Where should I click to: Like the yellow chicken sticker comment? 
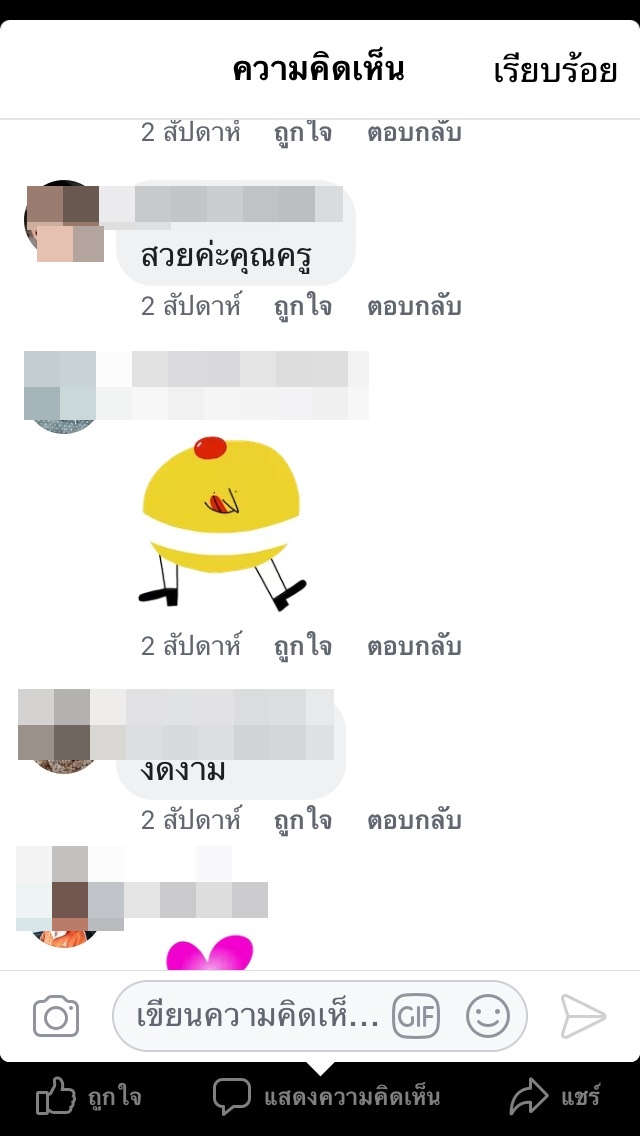pos(303,646)
